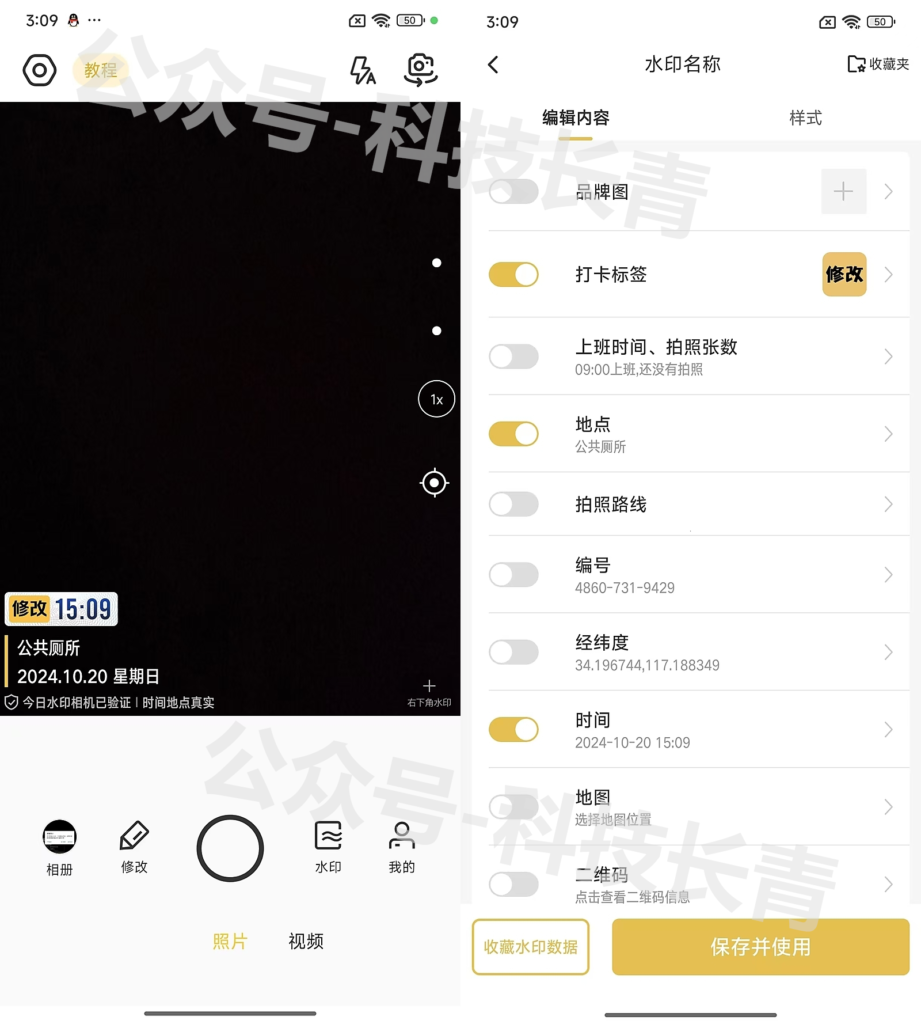Switch to 视频 video mode

[x=306, y=941]
